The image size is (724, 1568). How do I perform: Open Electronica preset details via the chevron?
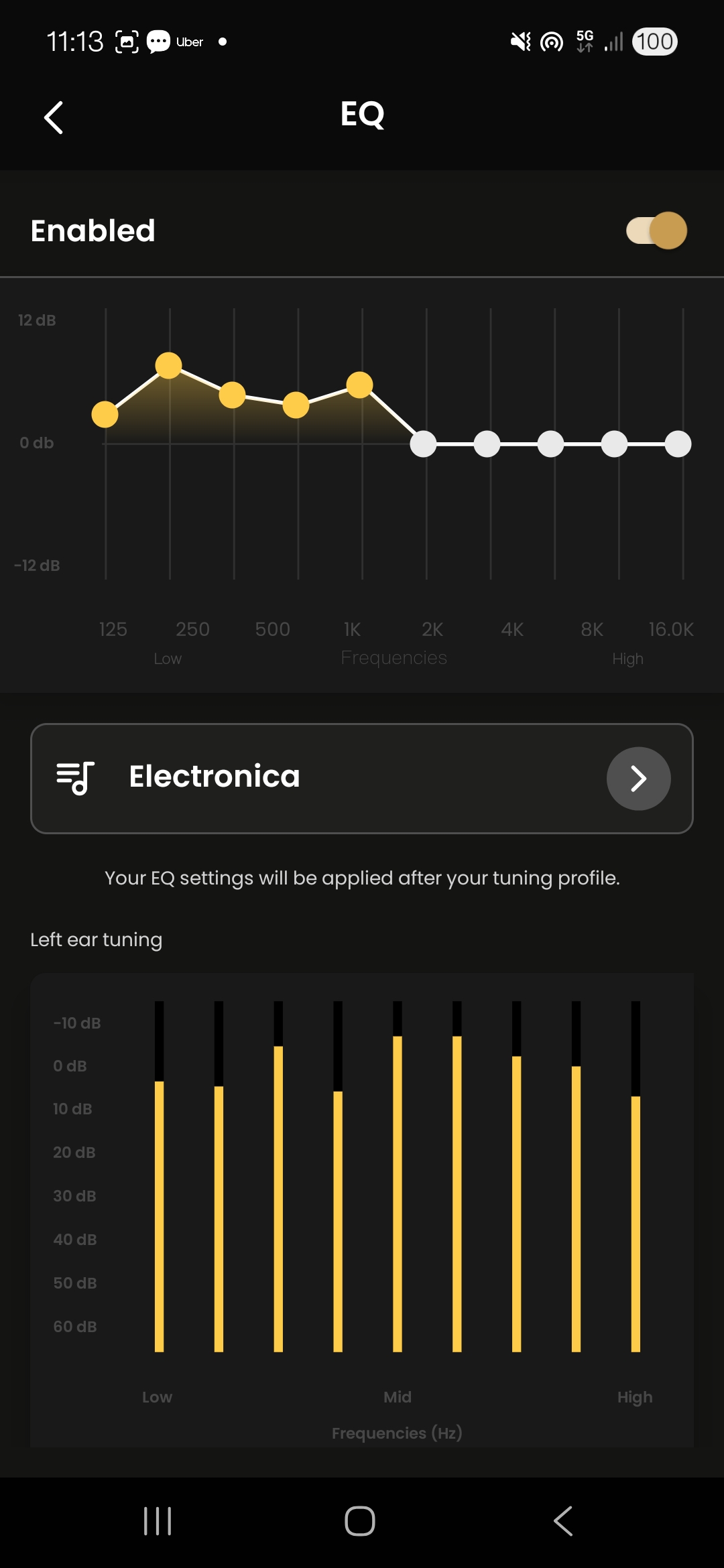[638, 779]
